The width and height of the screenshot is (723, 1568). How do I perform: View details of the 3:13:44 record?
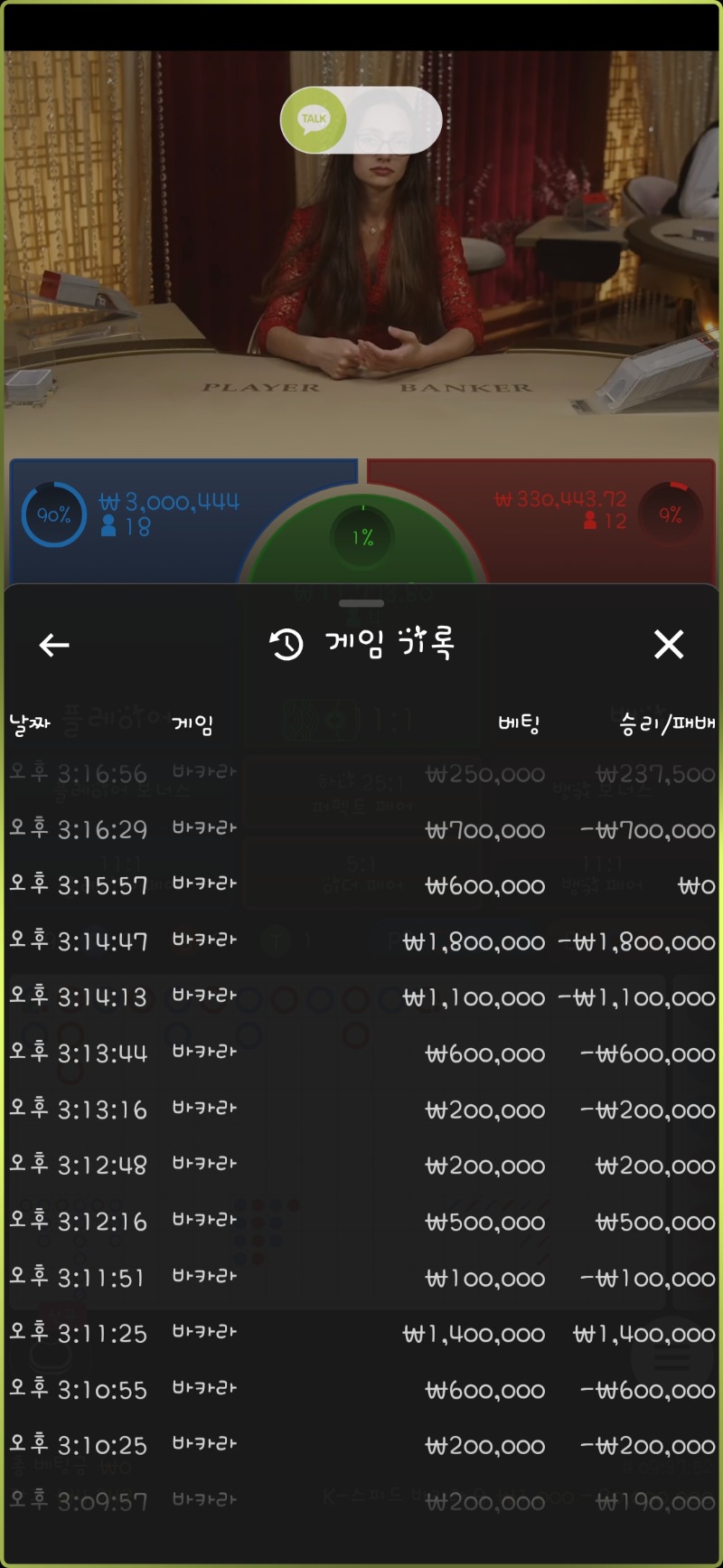tap(361, 1053)
